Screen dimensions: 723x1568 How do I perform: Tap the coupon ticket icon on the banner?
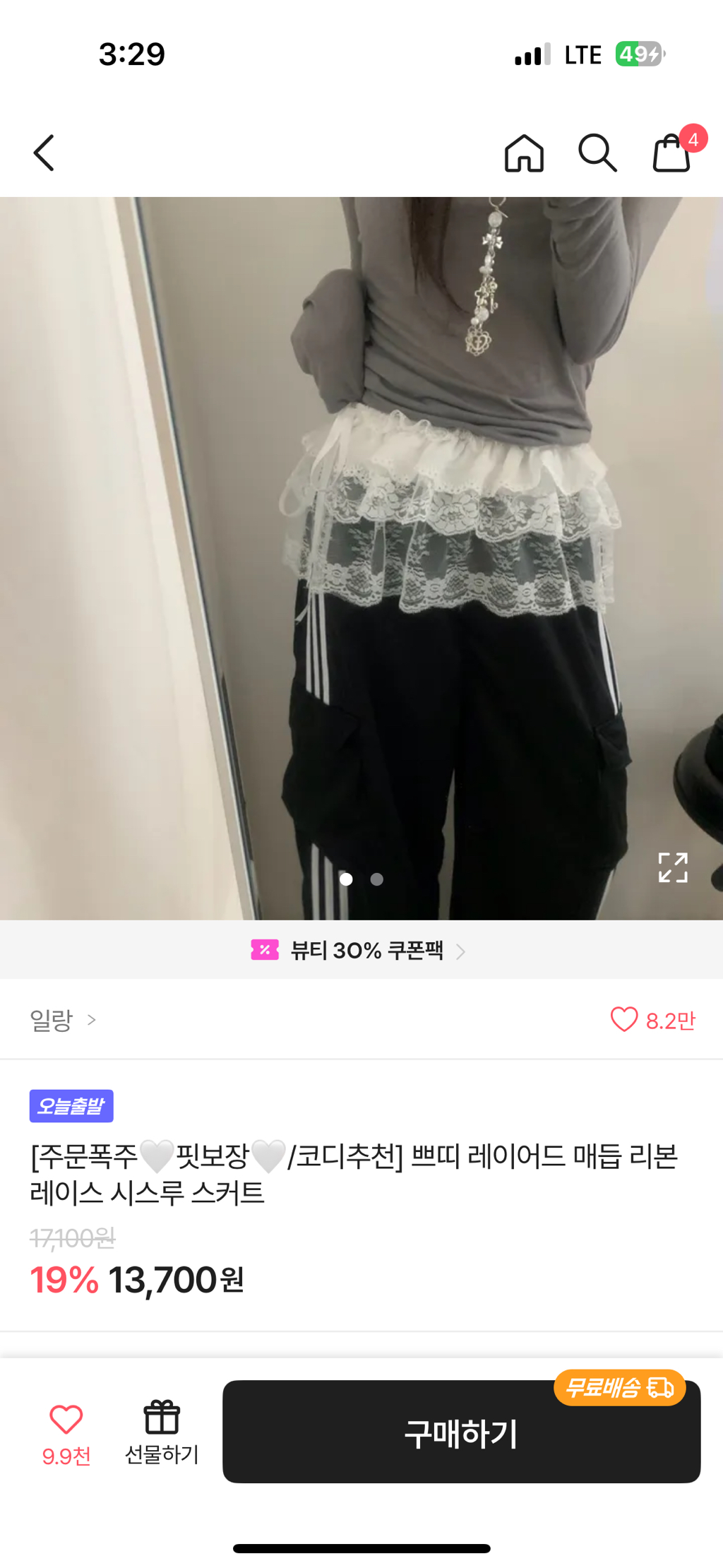[263, 950]
